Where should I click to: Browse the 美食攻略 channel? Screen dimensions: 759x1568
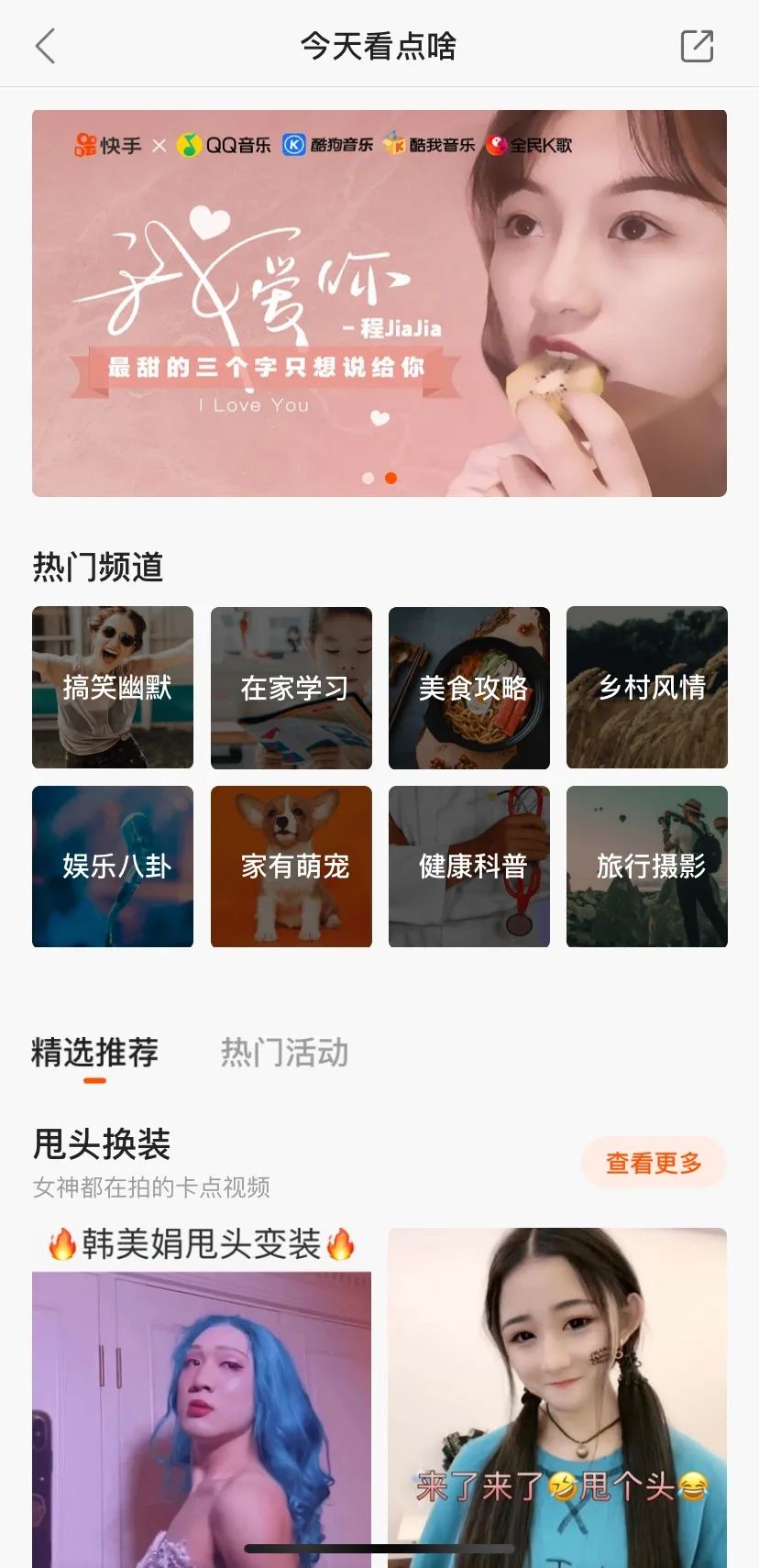pos(469,687)
